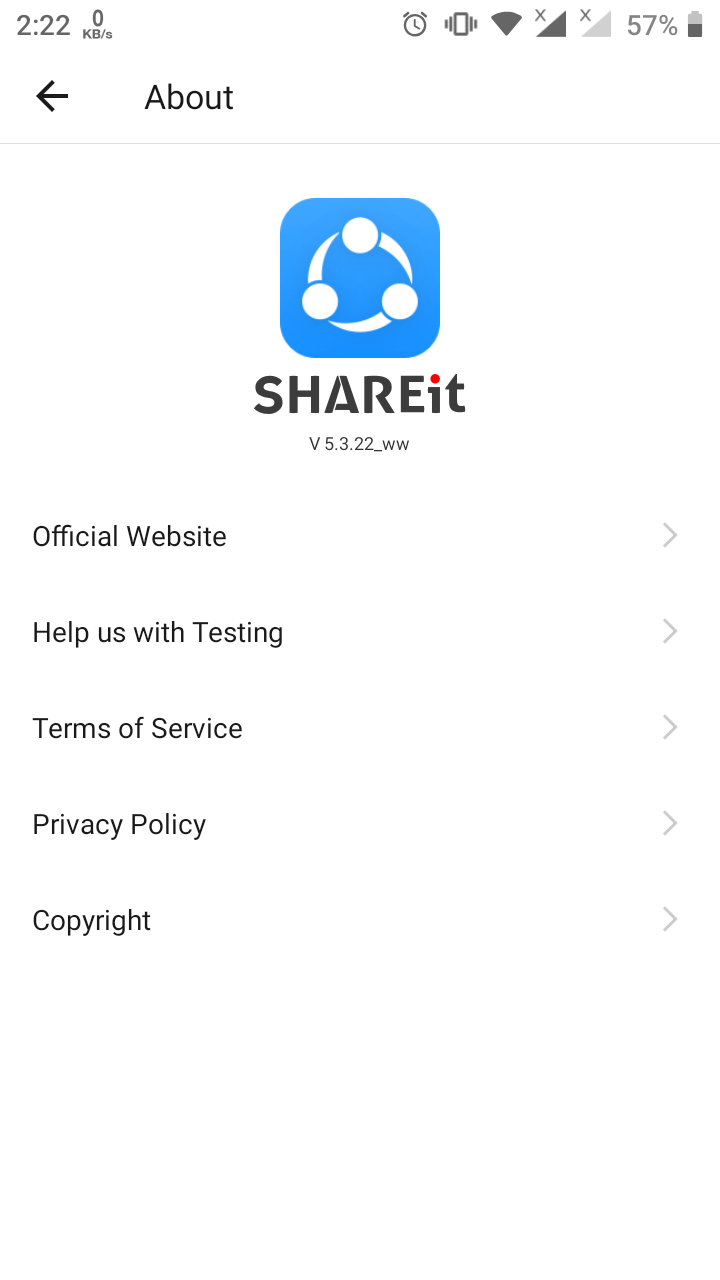Tap the version number V 5.3.22_ww

point(359,443)
